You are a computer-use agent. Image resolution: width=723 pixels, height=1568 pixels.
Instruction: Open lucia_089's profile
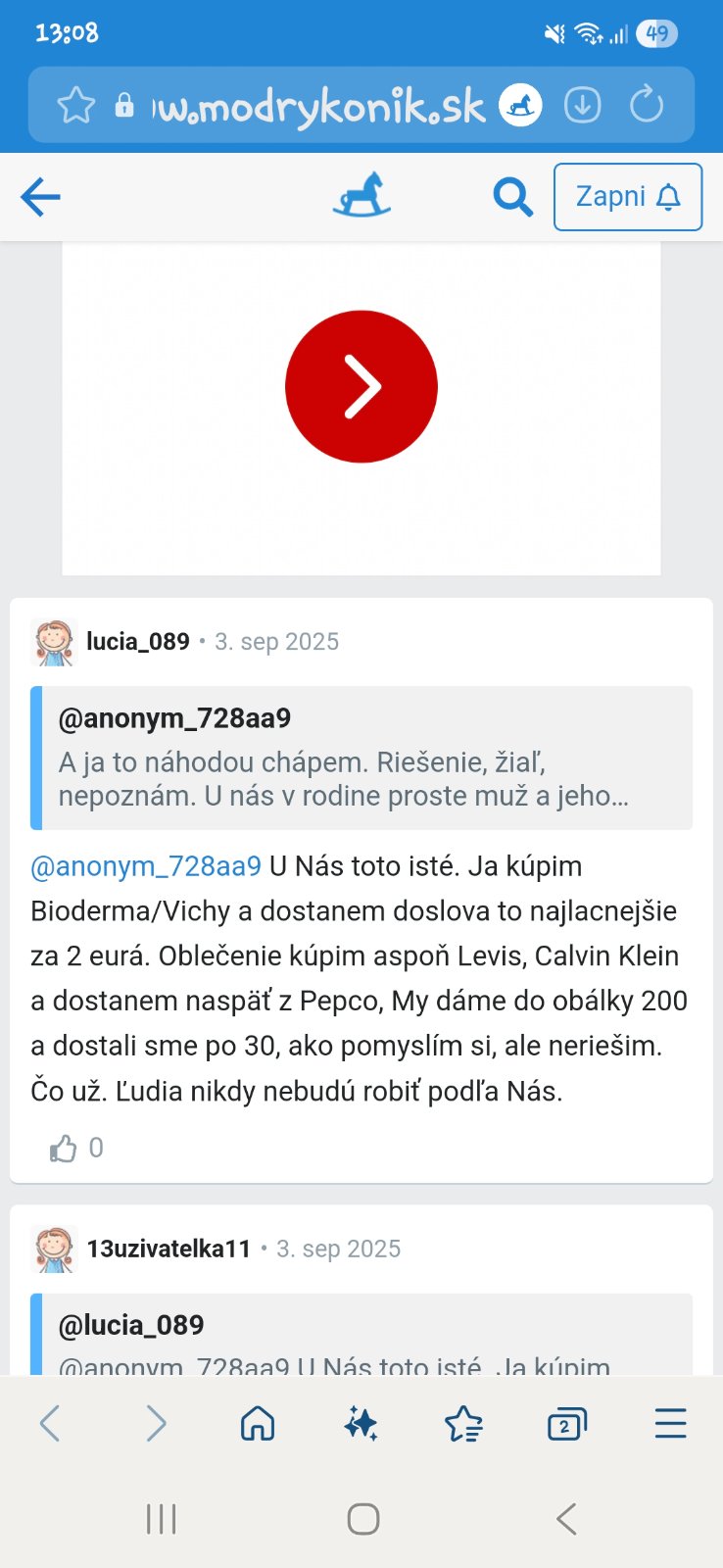(138, 642)
